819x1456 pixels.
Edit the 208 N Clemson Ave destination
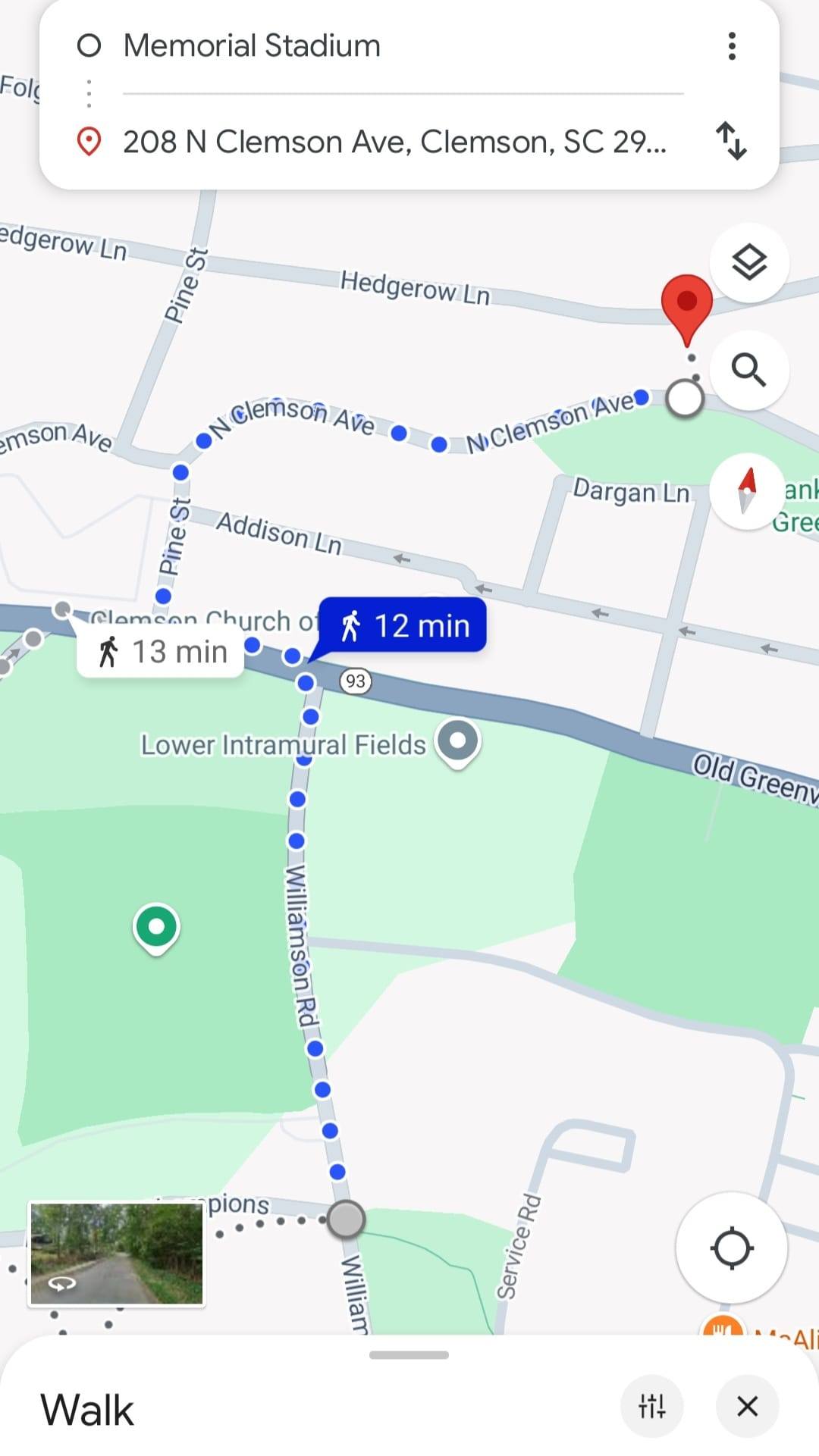pos(394,142)
